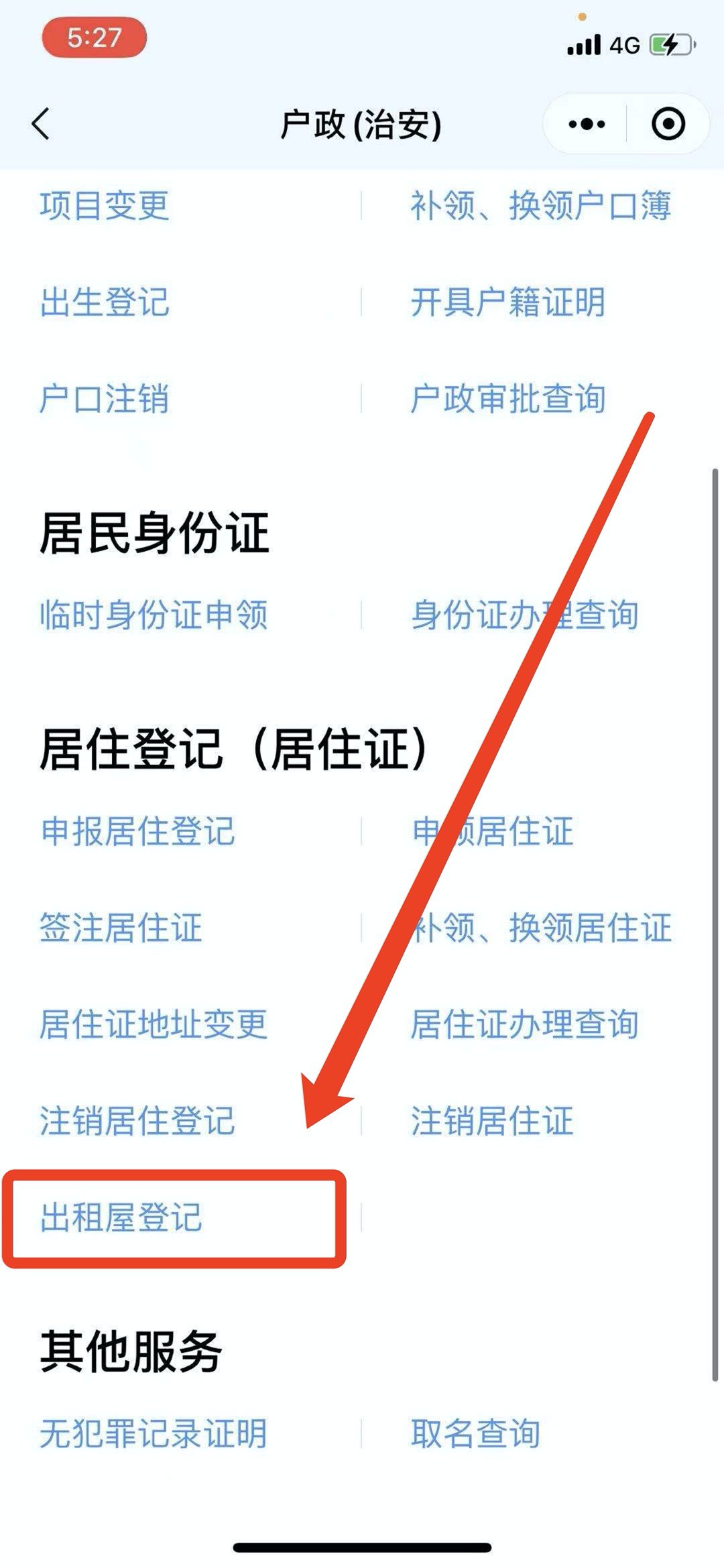The width and height of the screenshot is (724, 1568).
Task: Open 签注居住证
Action: (x=121, y=928)
